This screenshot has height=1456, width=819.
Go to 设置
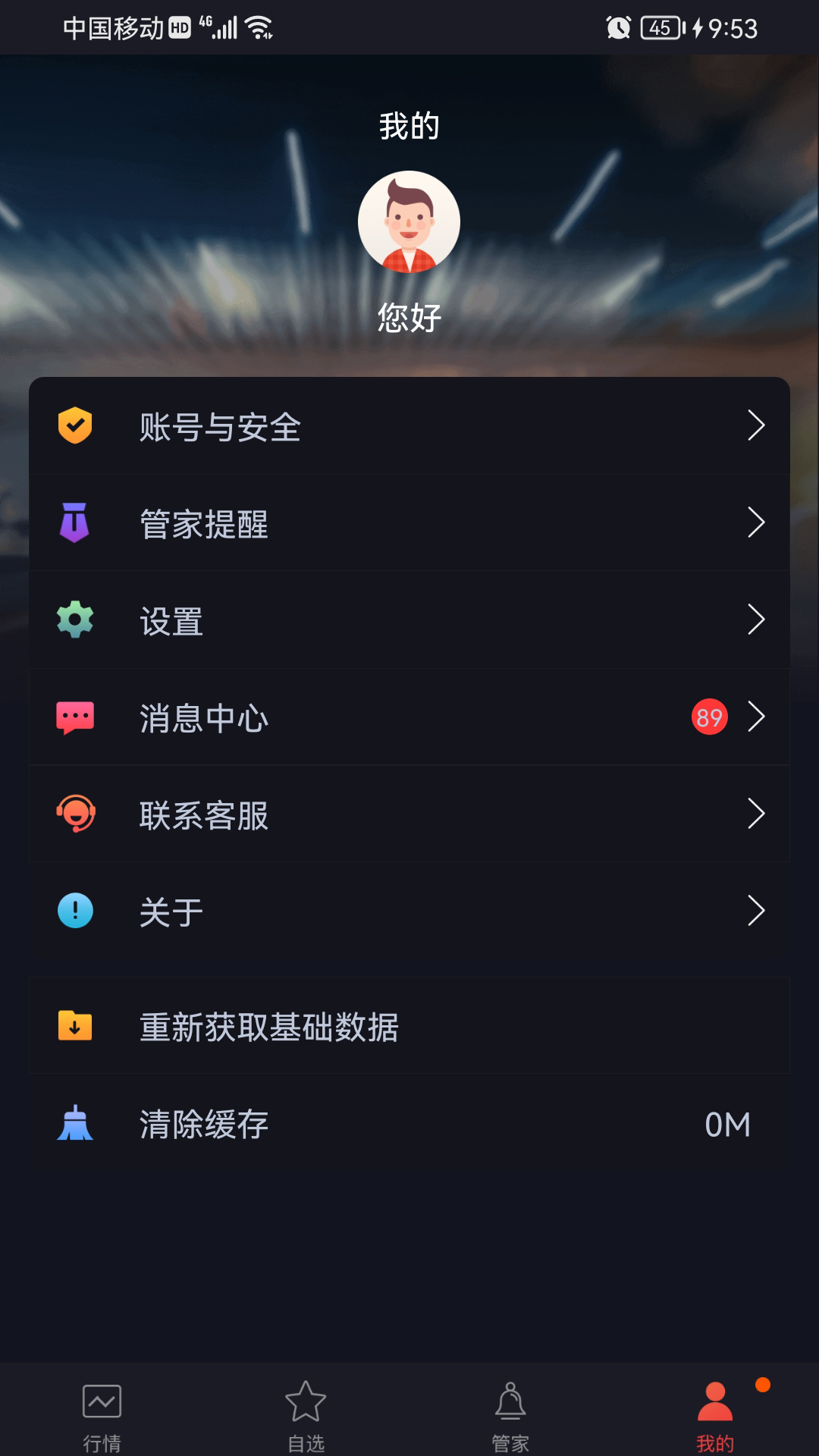point(409,620)
